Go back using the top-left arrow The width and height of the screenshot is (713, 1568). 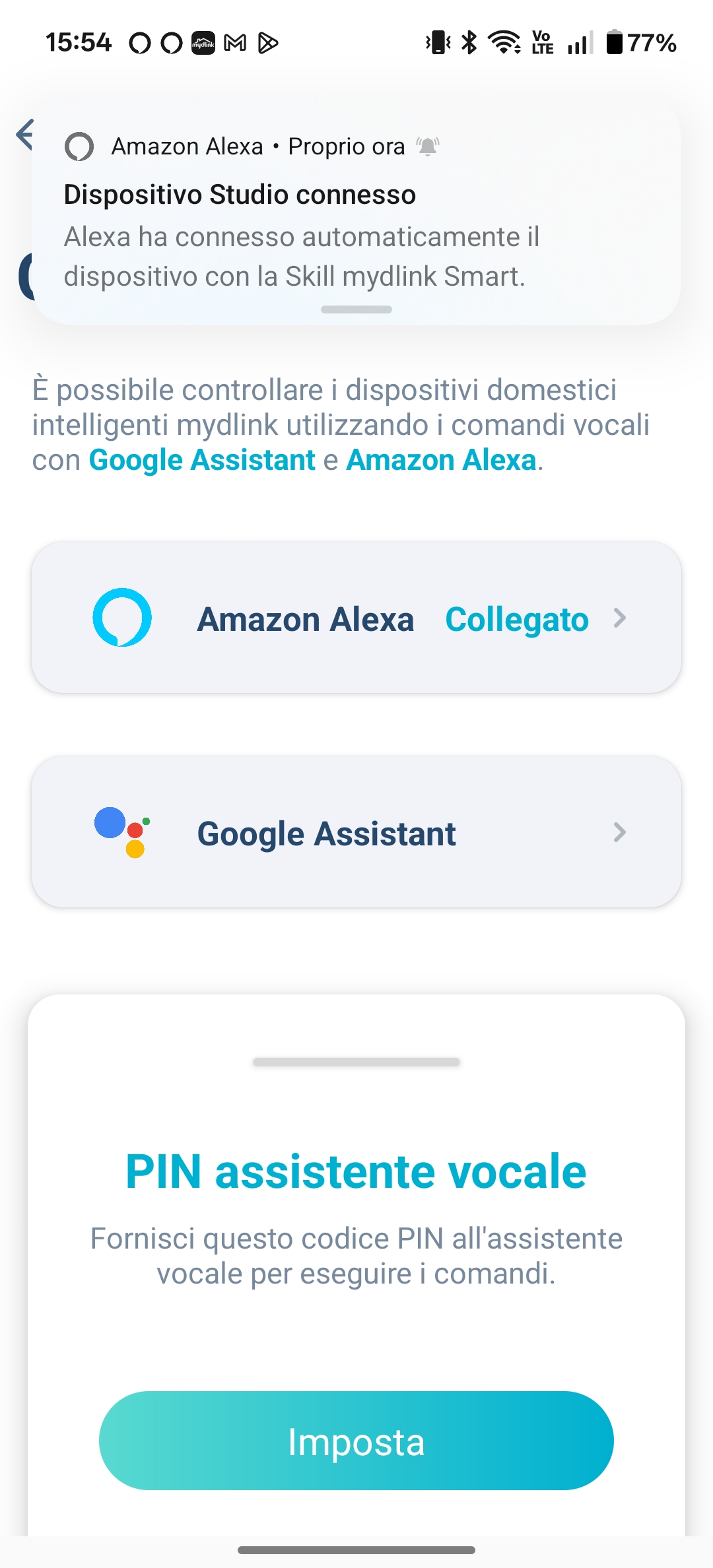click(x=25, y=135)
